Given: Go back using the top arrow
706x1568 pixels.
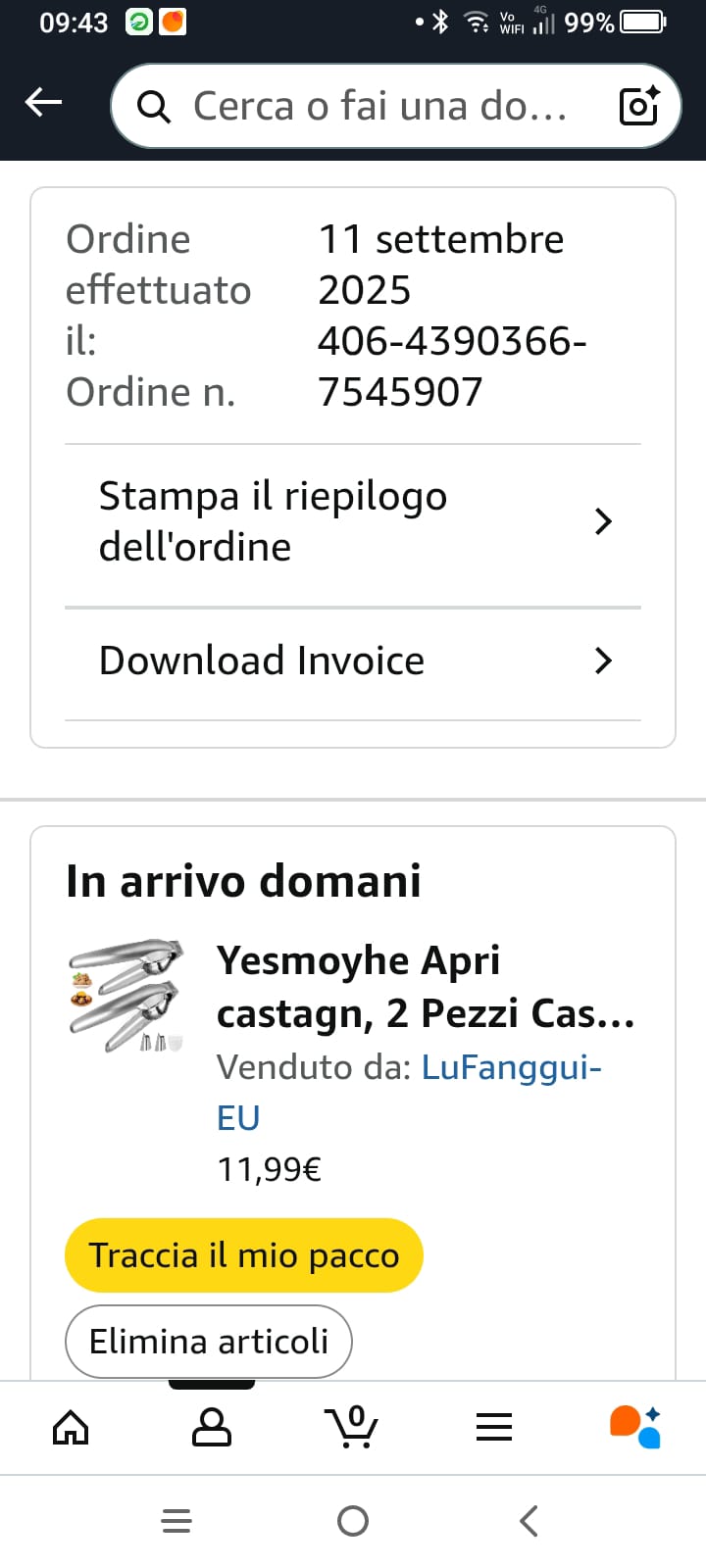Looking at the screenshot, I should 43,102.
